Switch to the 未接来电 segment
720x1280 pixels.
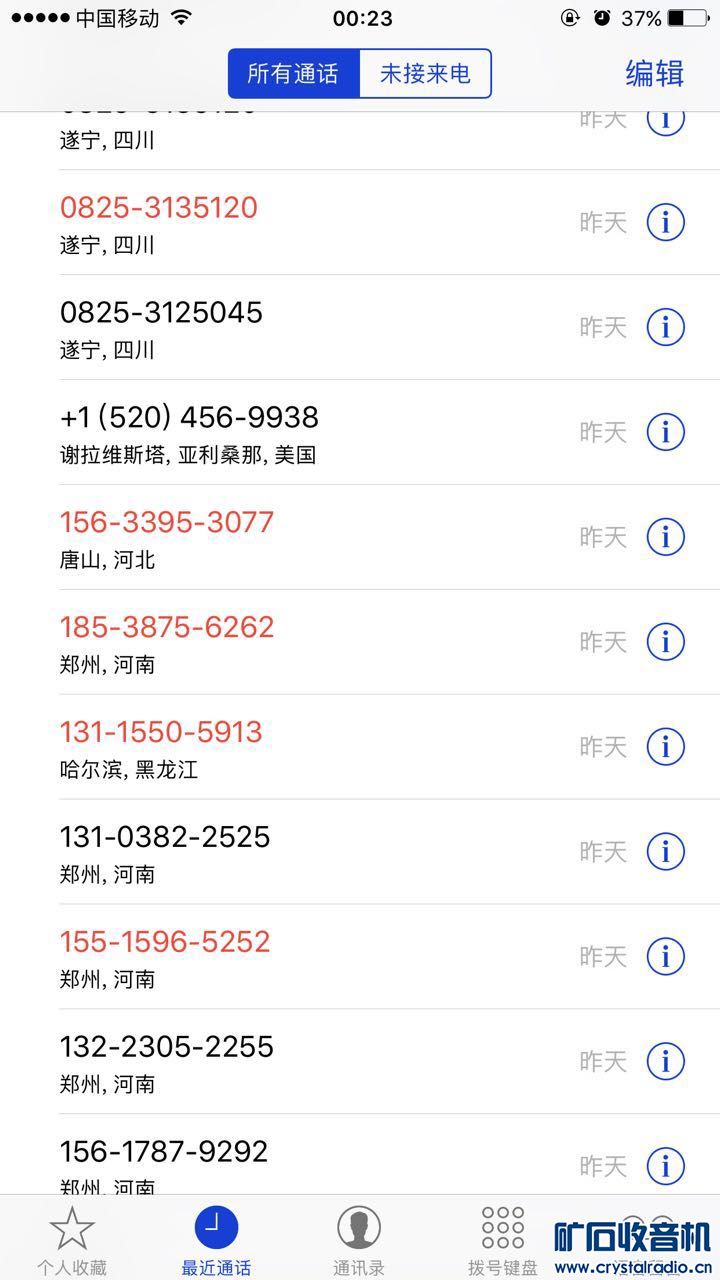(x=425, y=74)
